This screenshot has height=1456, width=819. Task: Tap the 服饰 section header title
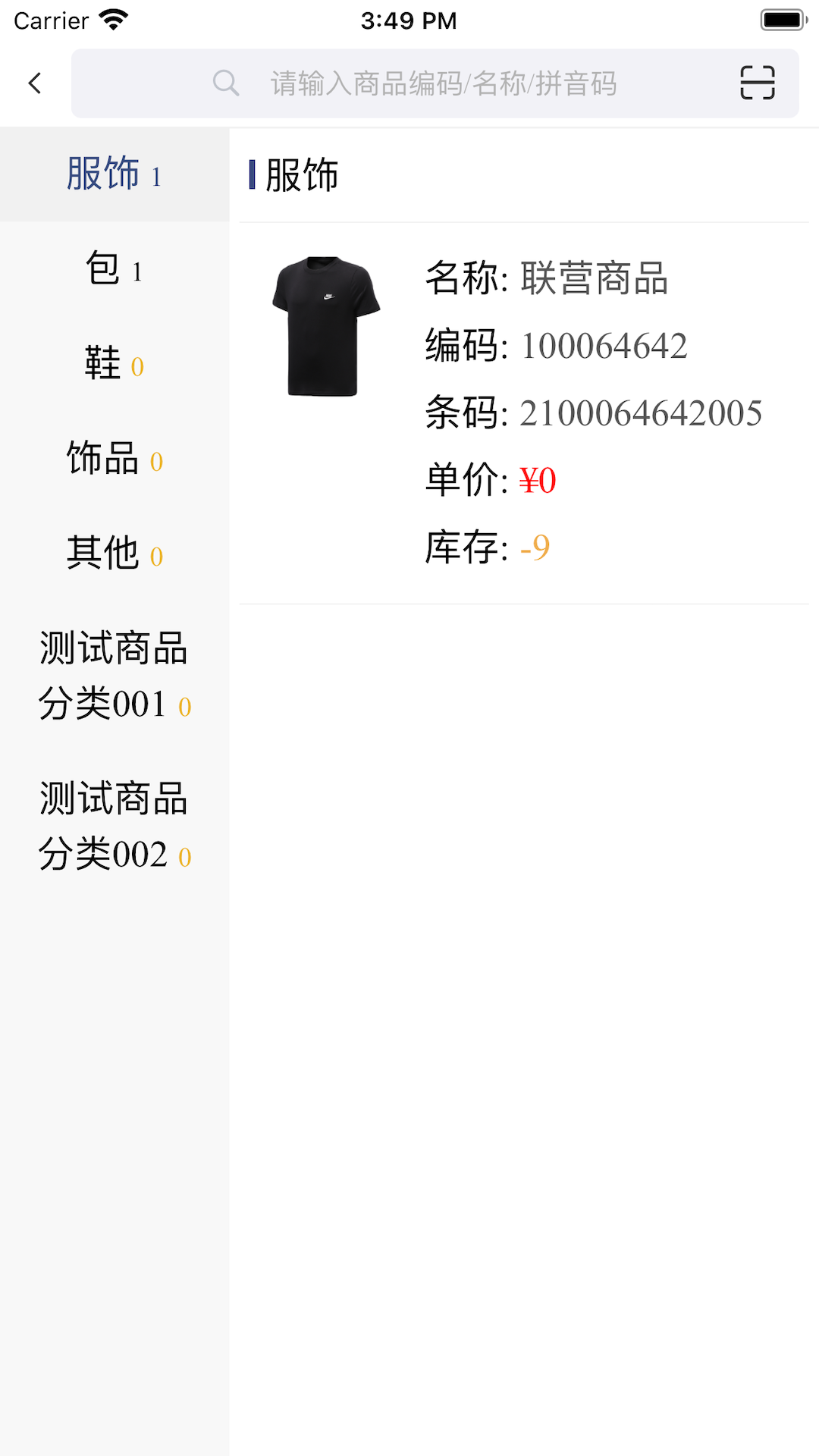302,174
